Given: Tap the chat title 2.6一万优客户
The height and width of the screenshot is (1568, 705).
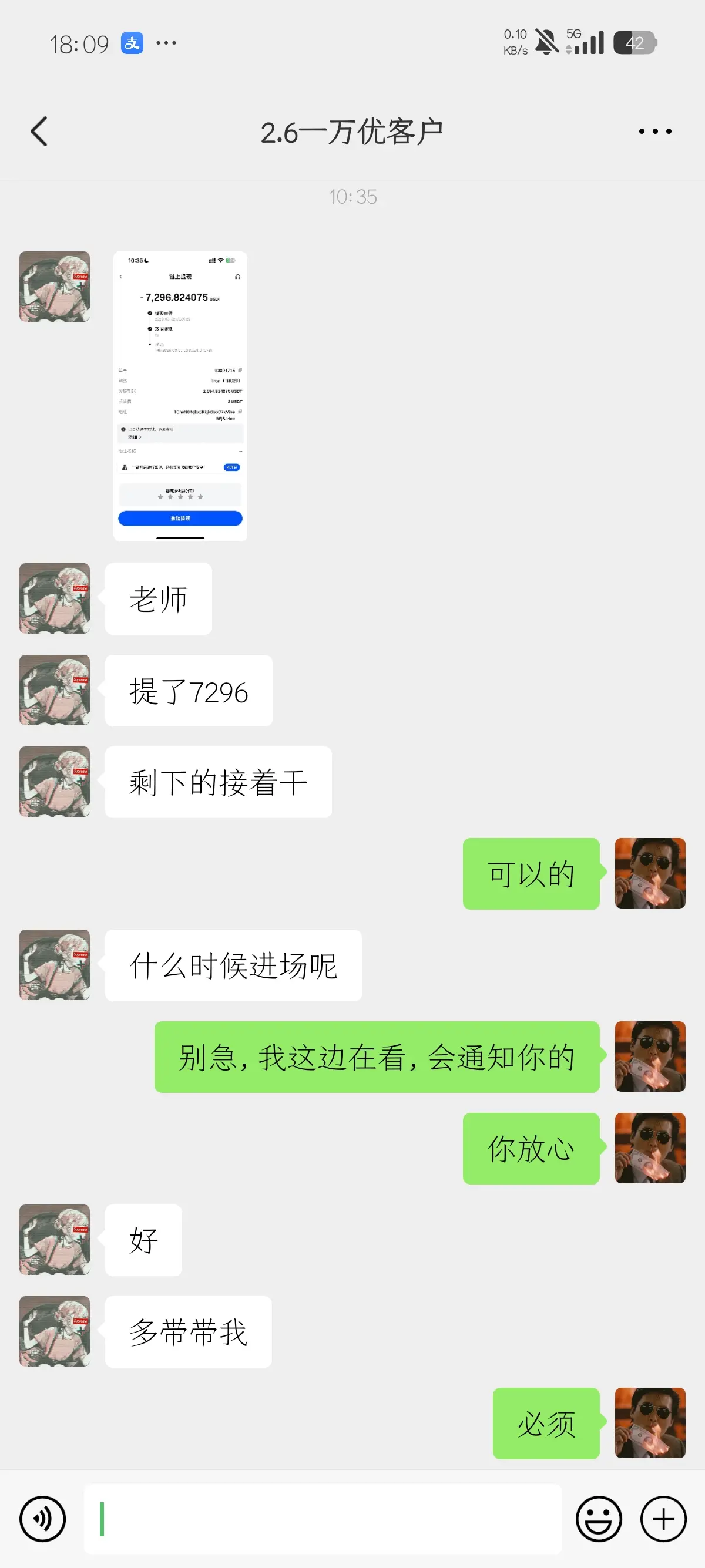Looking at the screenshot, I should (x=352, y=130).
